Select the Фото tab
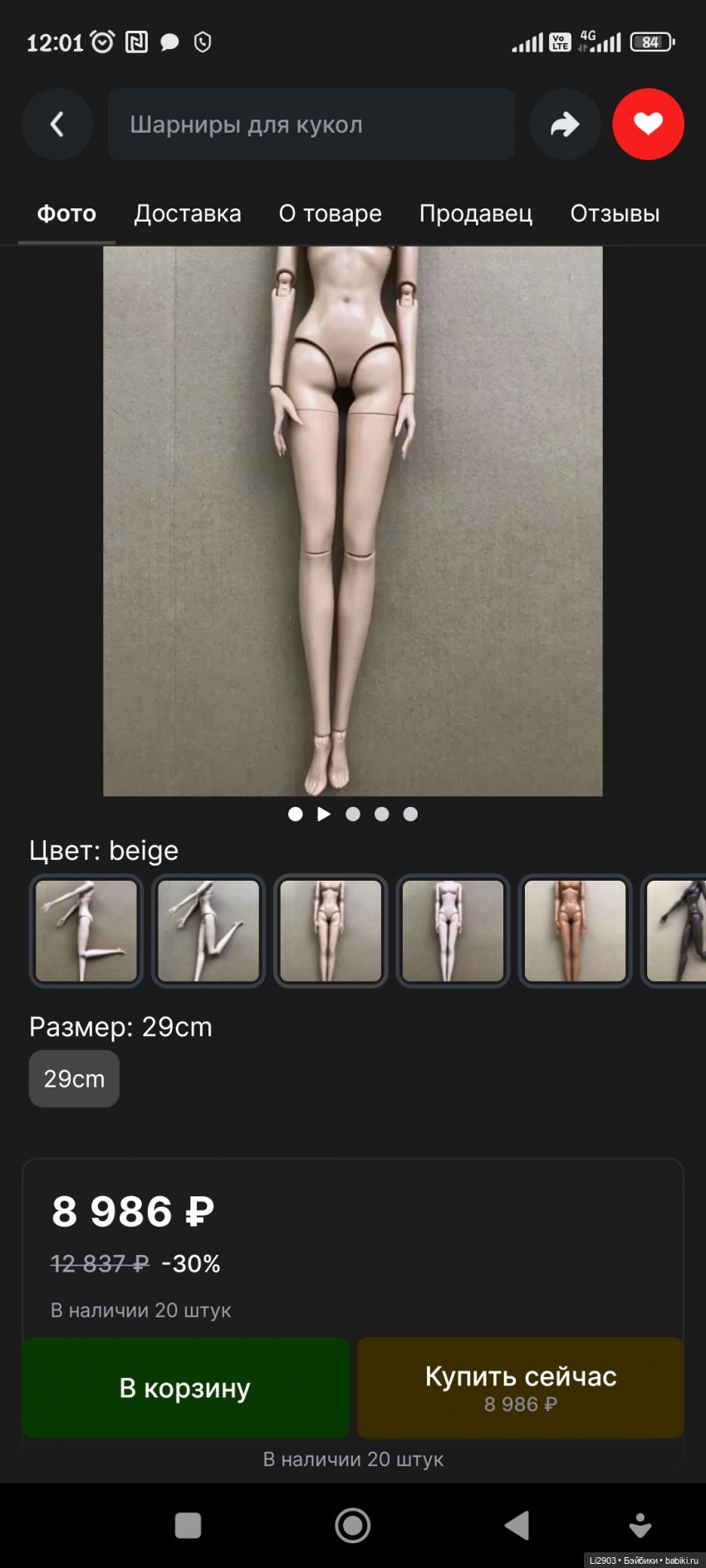Screen dimensions: 706x1568 click(66, 213)
